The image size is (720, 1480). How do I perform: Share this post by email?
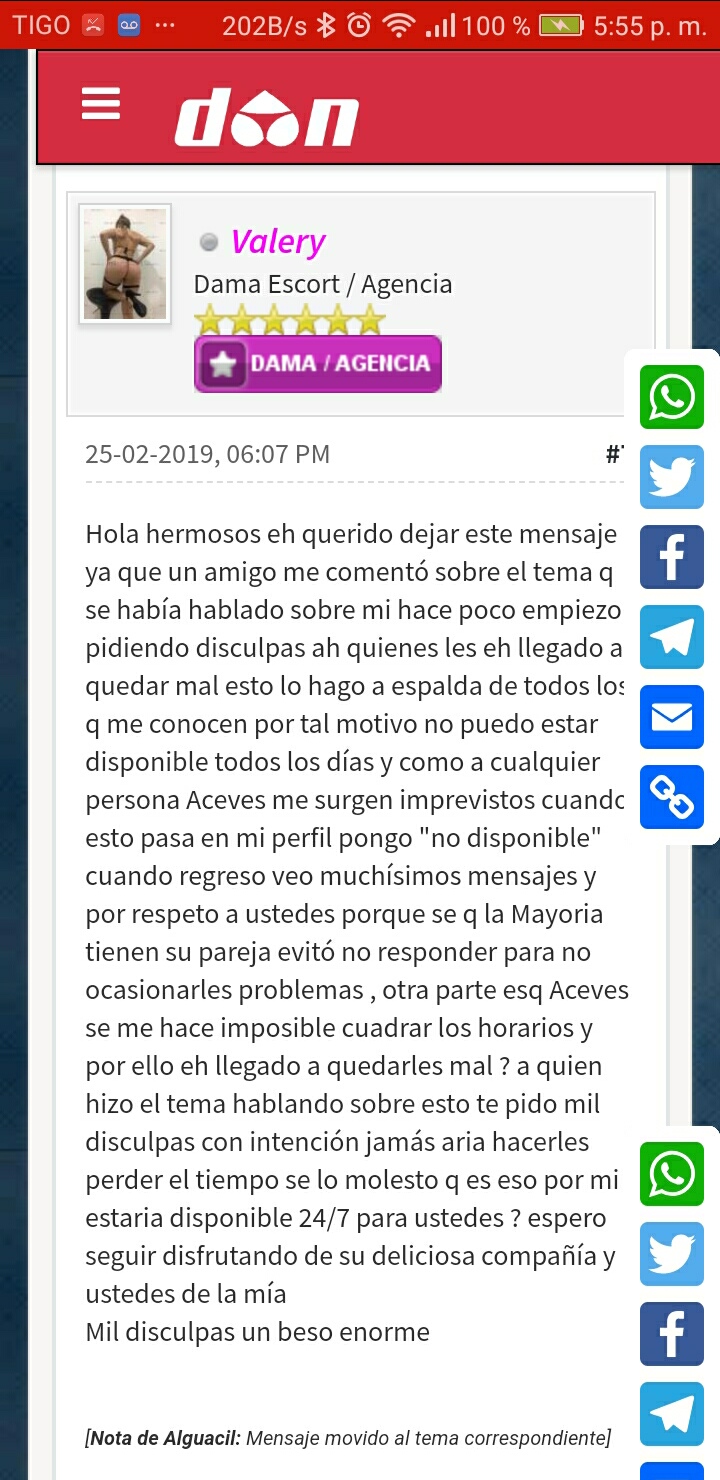point(672,717)
